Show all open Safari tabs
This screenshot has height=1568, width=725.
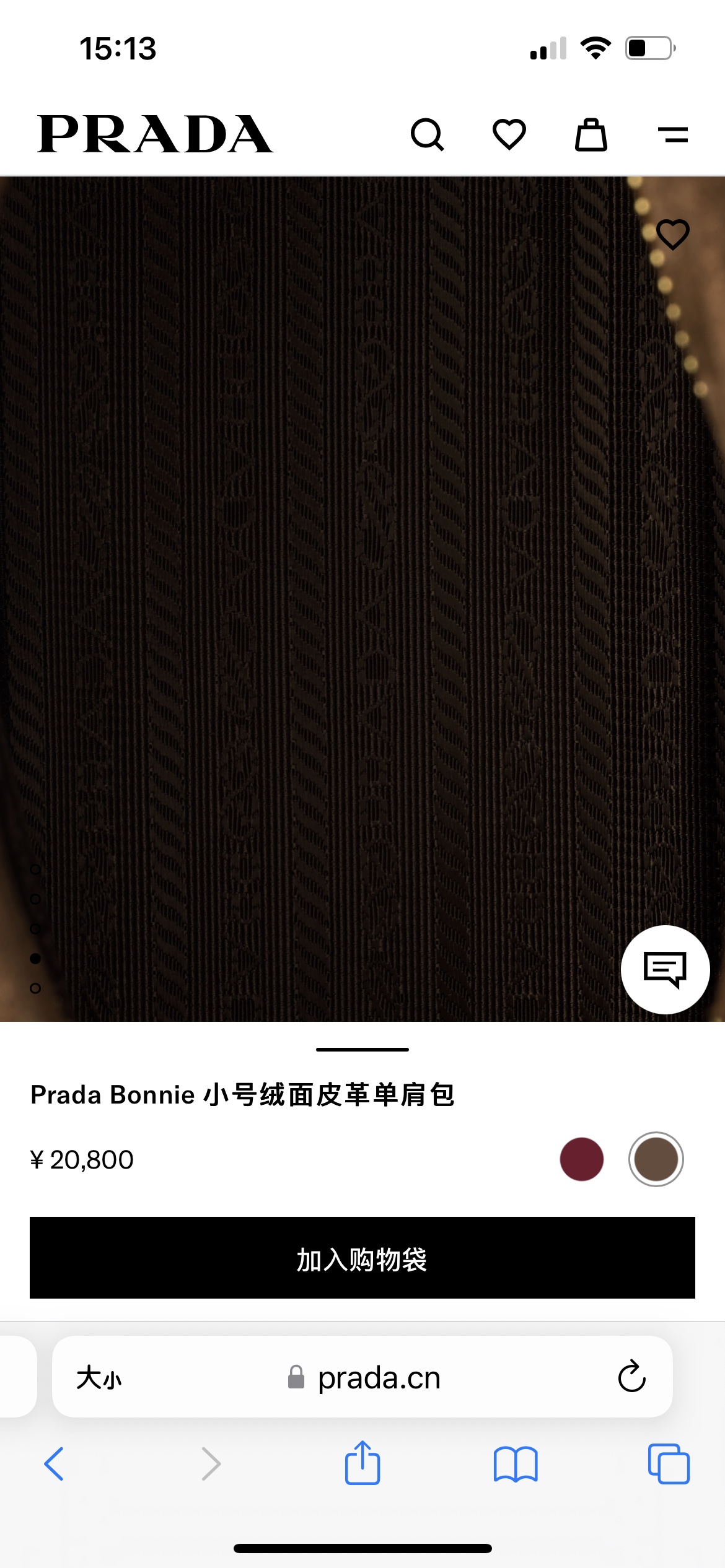(x=669, y=1464)
